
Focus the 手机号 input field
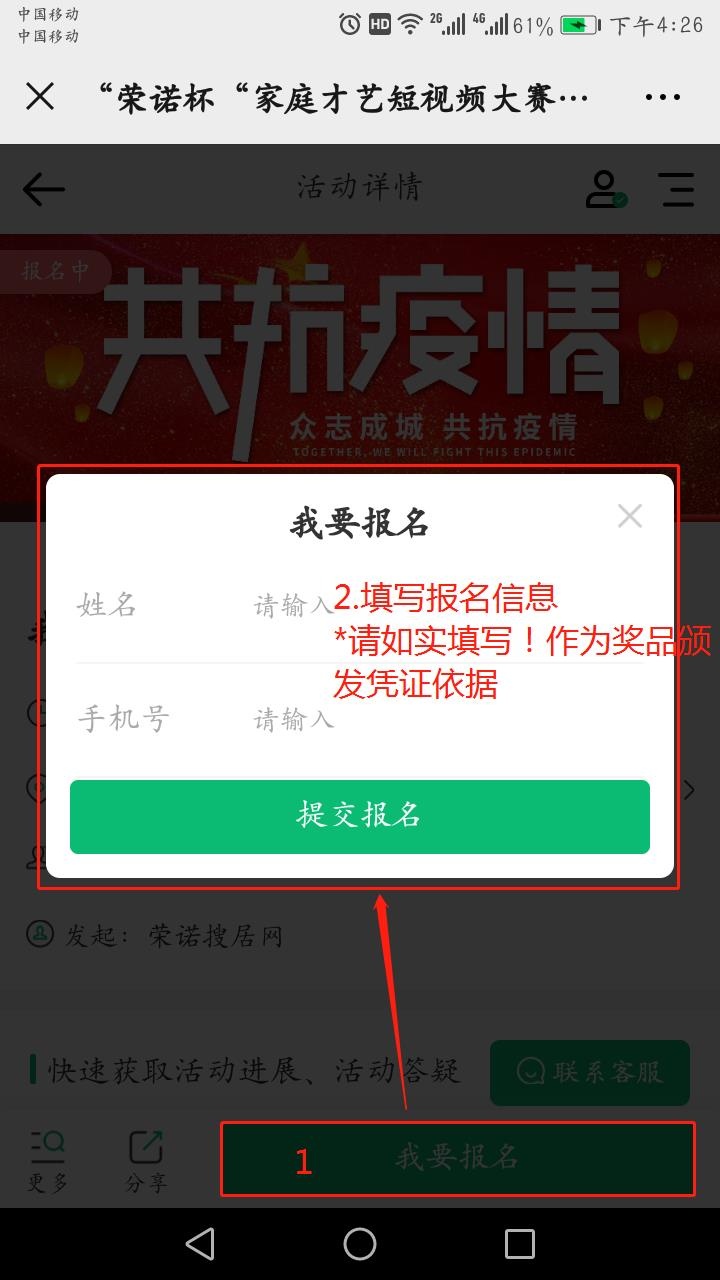tap(400, 719)
